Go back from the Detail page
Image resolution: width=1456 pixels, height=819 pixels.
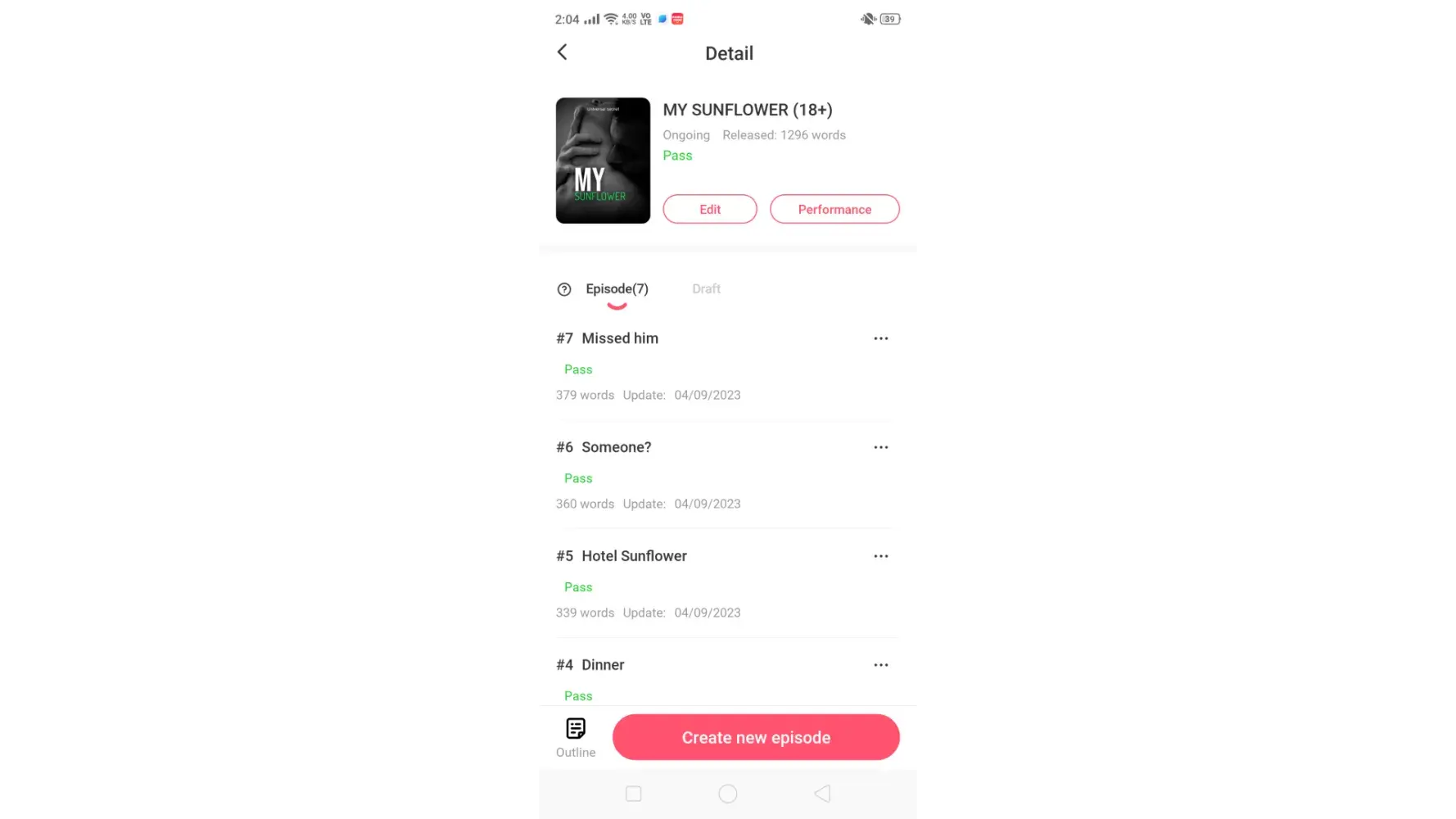click(x=563, y=52)
